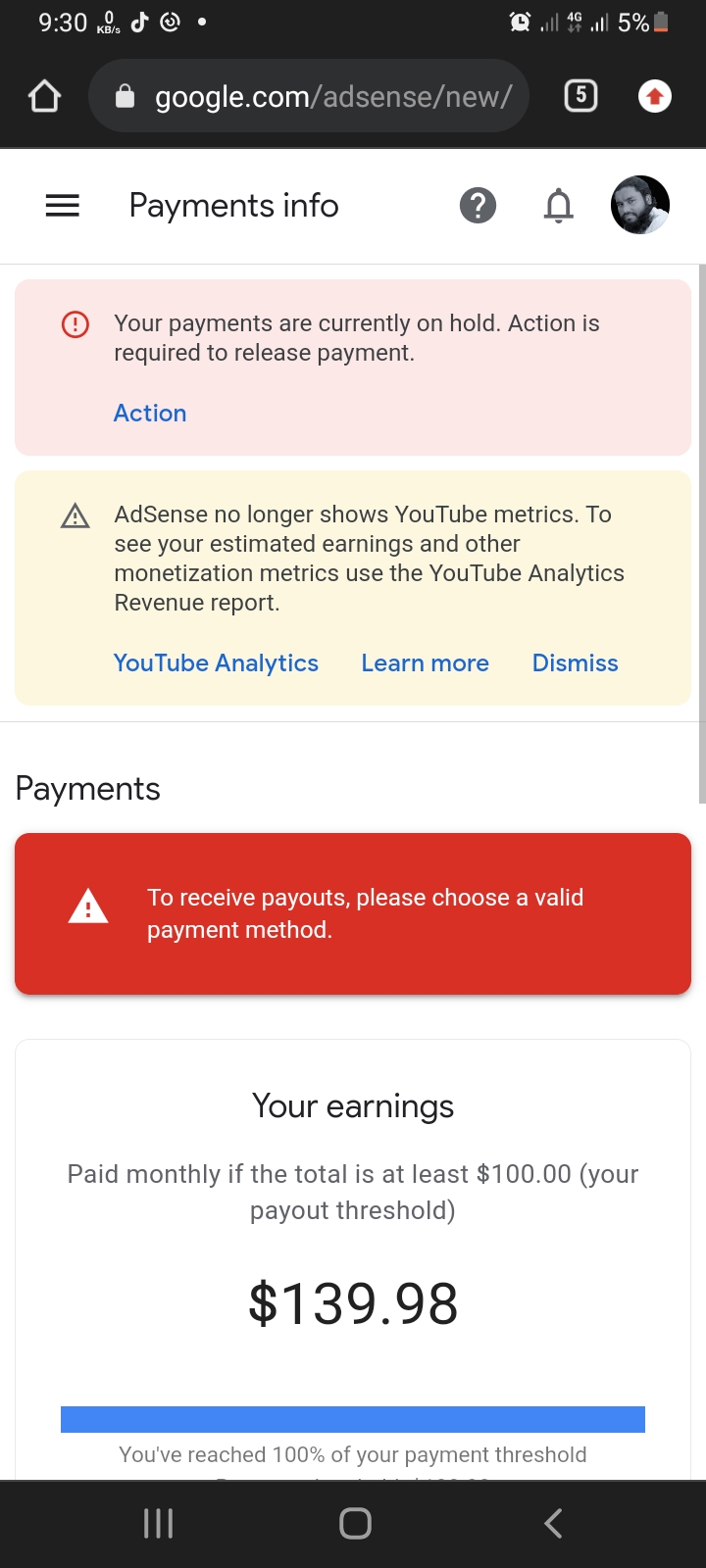The width and height of the screenshot is (706, 1568).
Task: Open the browser tab switcher showing 5
Action: coord(580,95)
